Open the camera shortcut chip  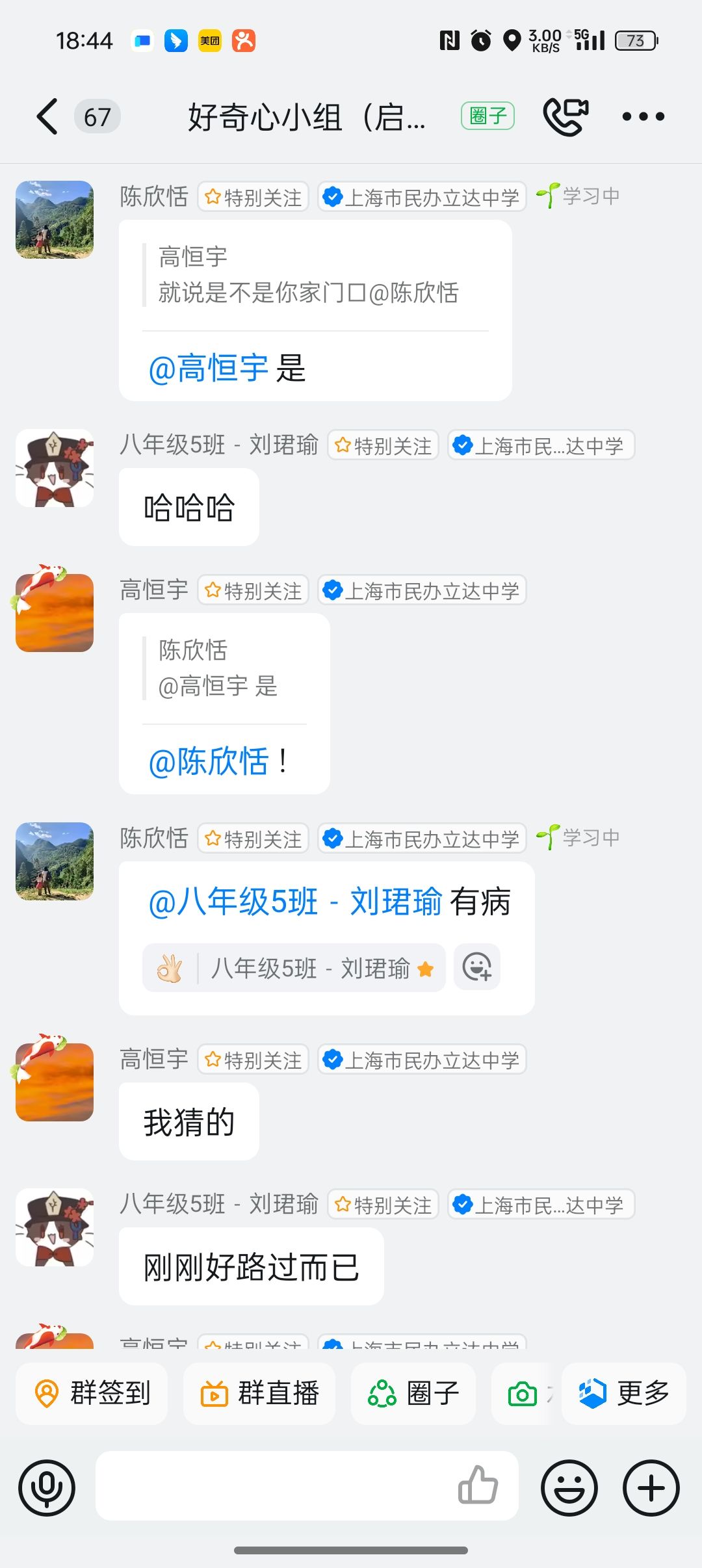coord(523,1394)
